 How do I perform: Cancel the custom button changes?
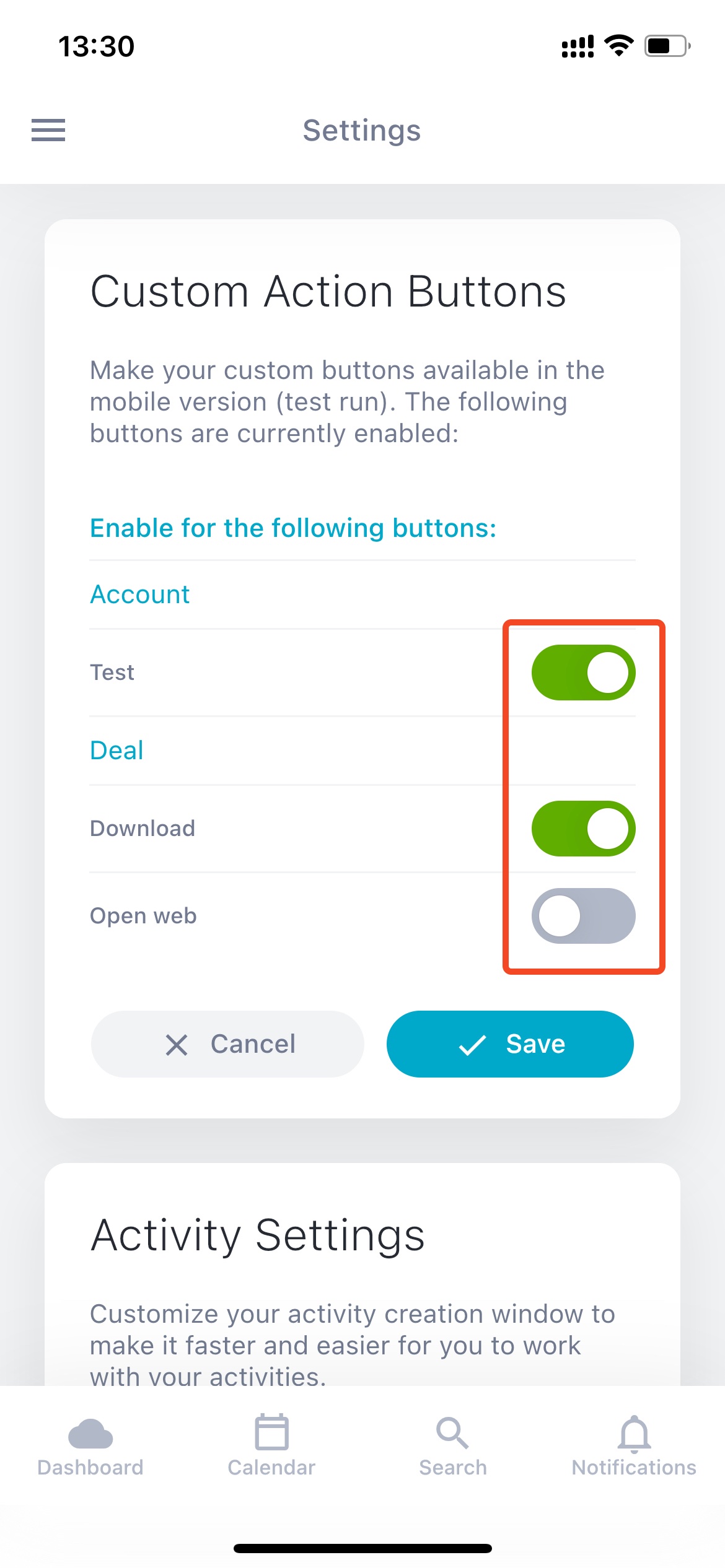(227, 1044)
